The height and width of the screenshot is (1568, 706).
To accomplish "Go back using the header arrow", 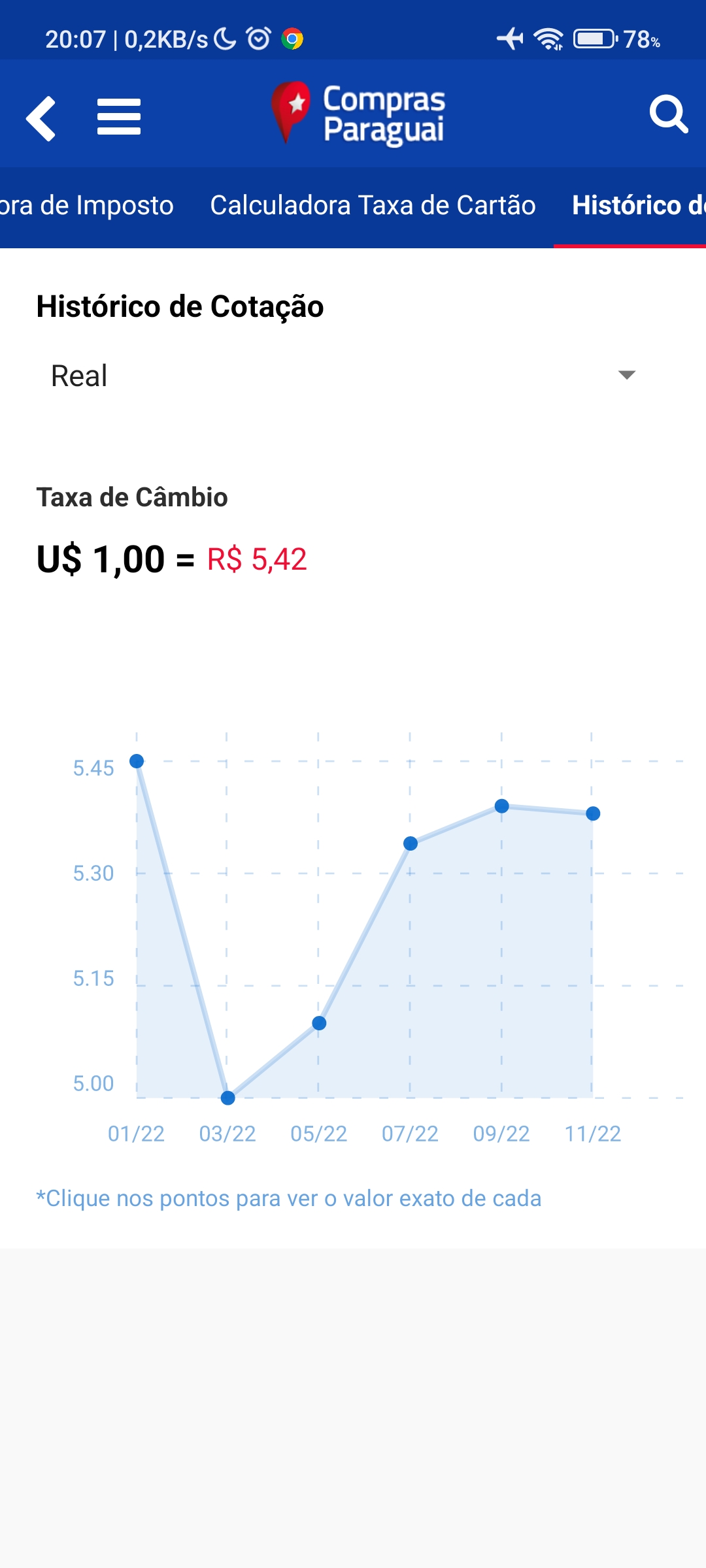I will 41,118.
